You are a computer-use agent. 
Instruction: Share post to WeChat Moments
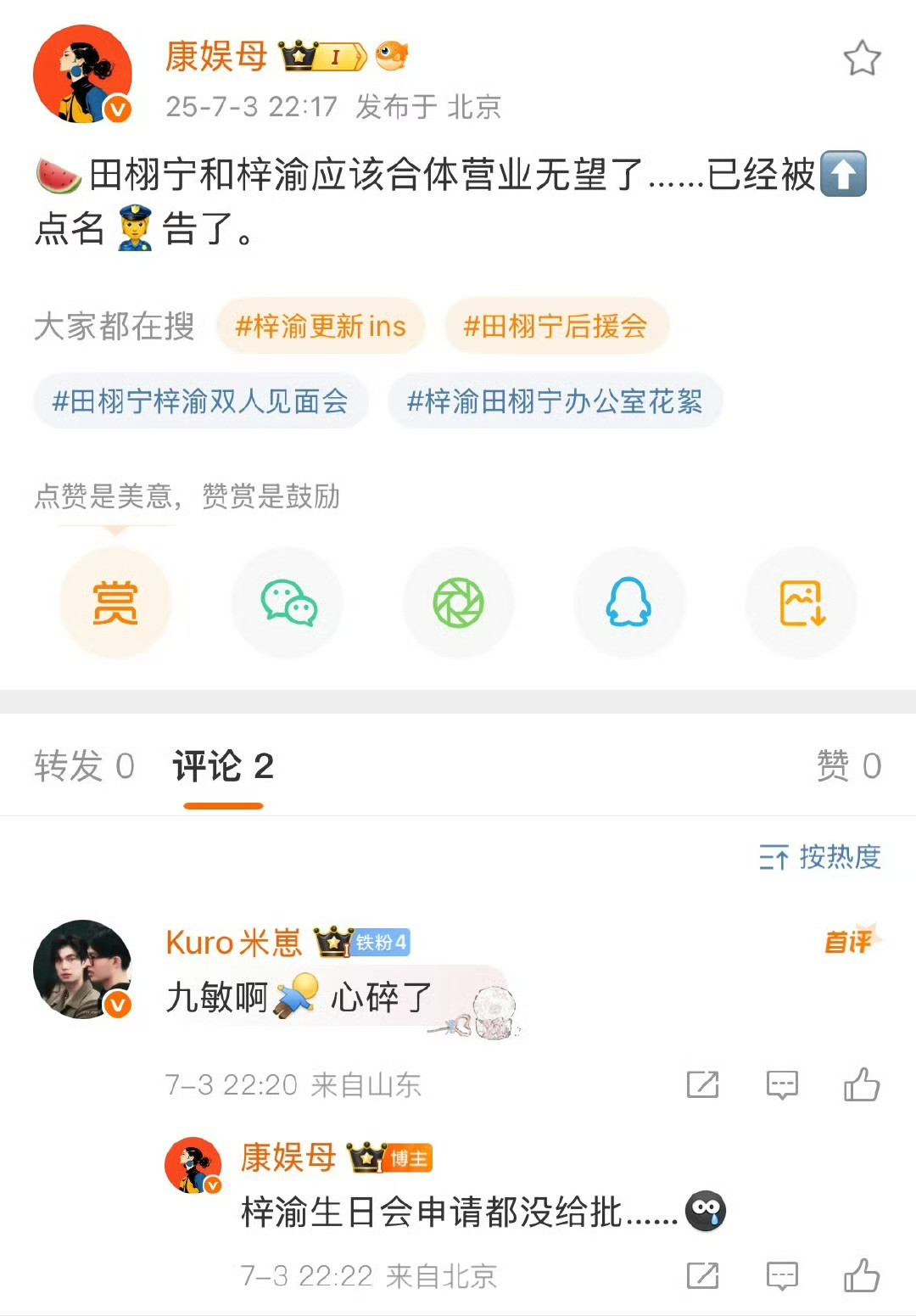pos(458,603)
